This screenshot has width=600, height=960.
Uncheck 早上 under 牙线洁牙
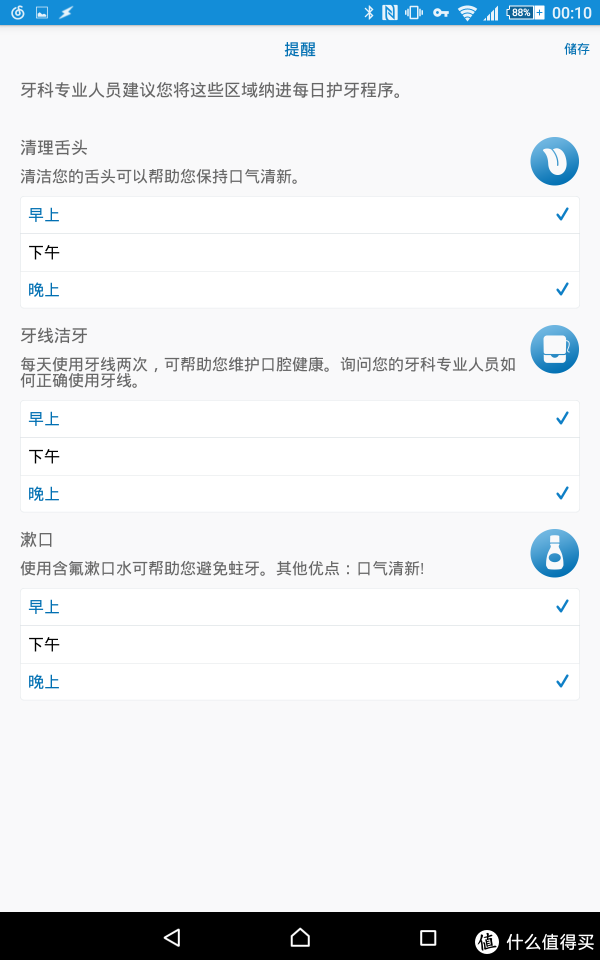pyautogui.click(x=300, y=419)
